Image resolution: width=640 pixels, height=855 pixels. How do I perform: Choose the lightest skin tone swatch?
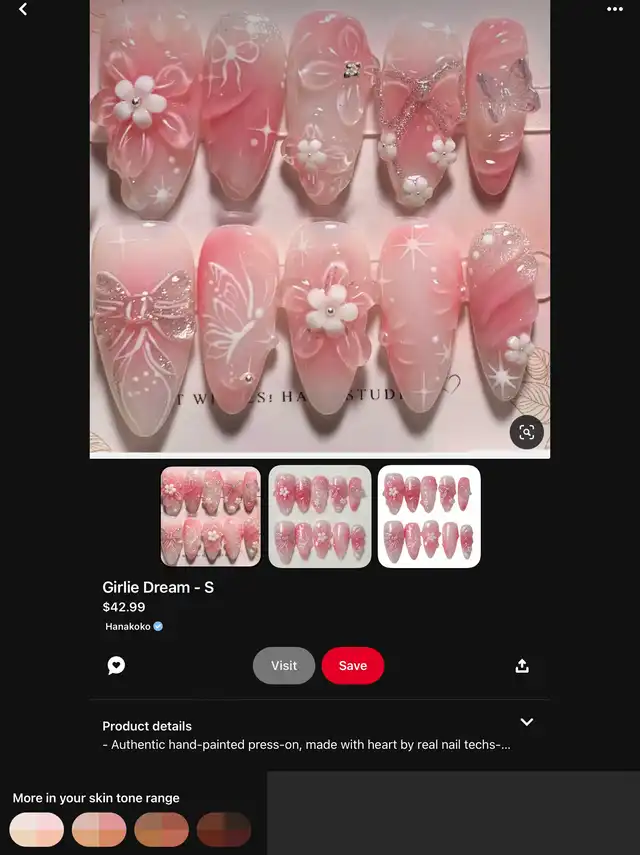pyautogui.click(x=37, y=830)
